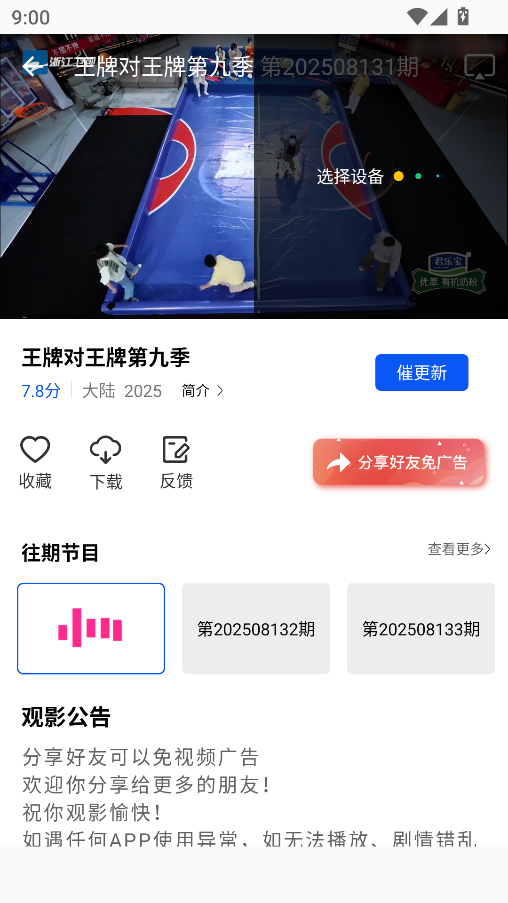Viewport: 508px width, 903px height.
Task: Play episode 第202508133期
Action: pyautogui.click(x=421, y=628)
